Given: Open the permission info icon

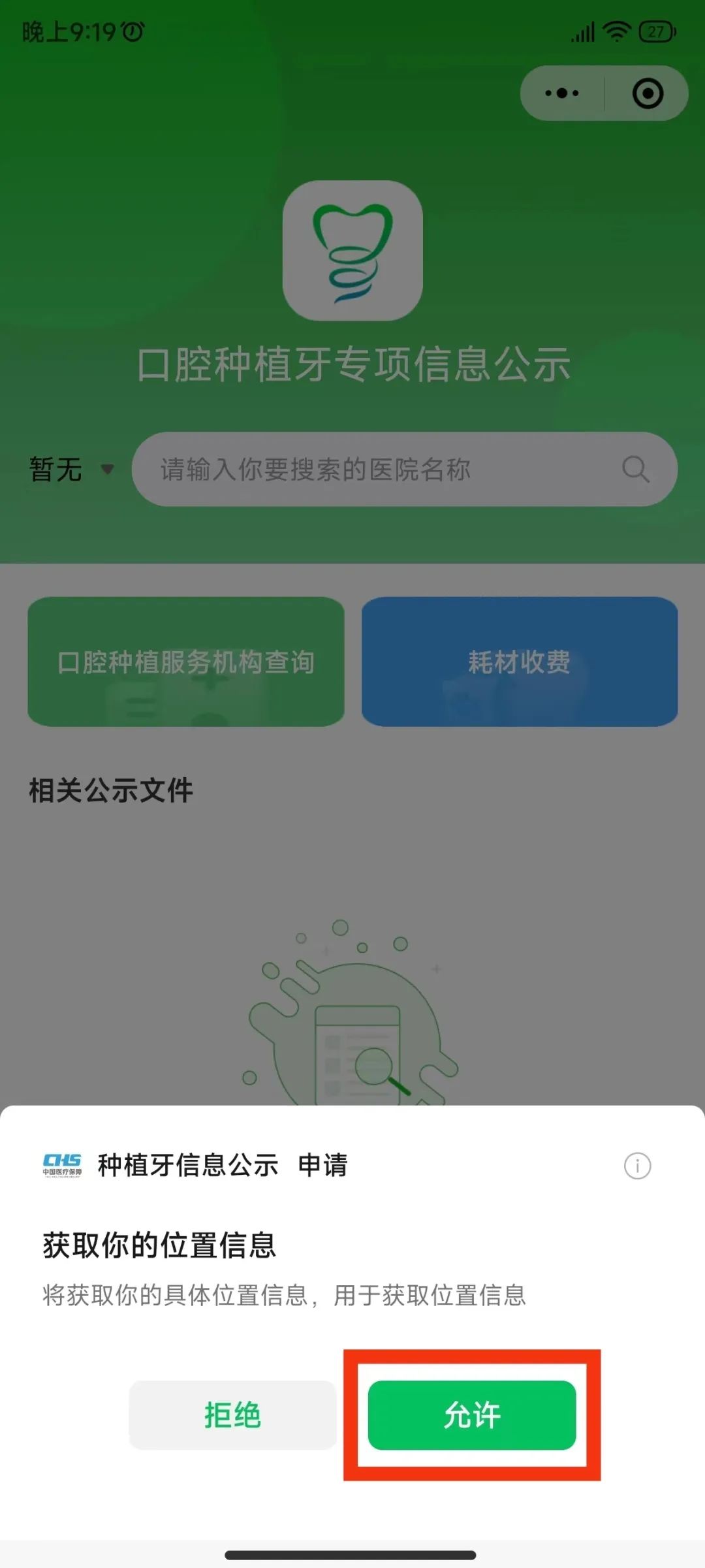Looking at the screenshot, I should point(637,1166).
